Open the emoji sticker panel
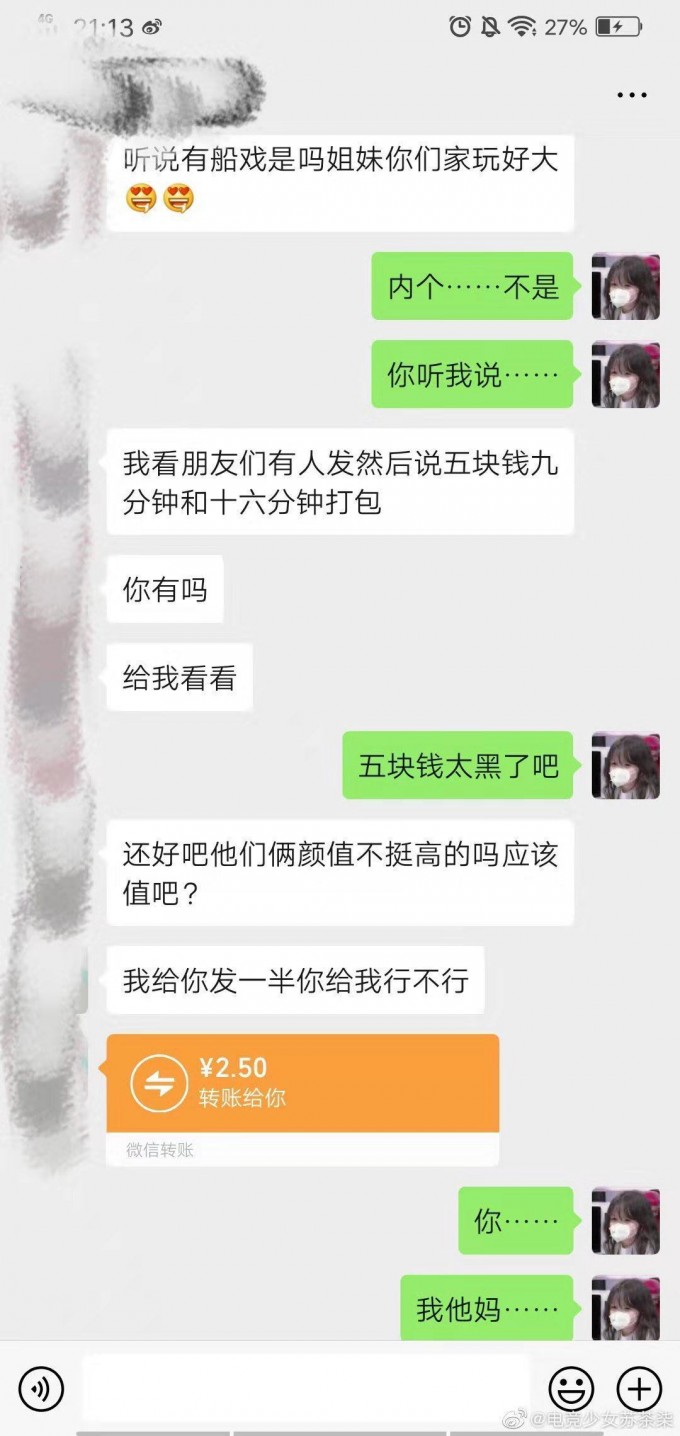Screen dimensions: 680x1436 [571, 1388]
